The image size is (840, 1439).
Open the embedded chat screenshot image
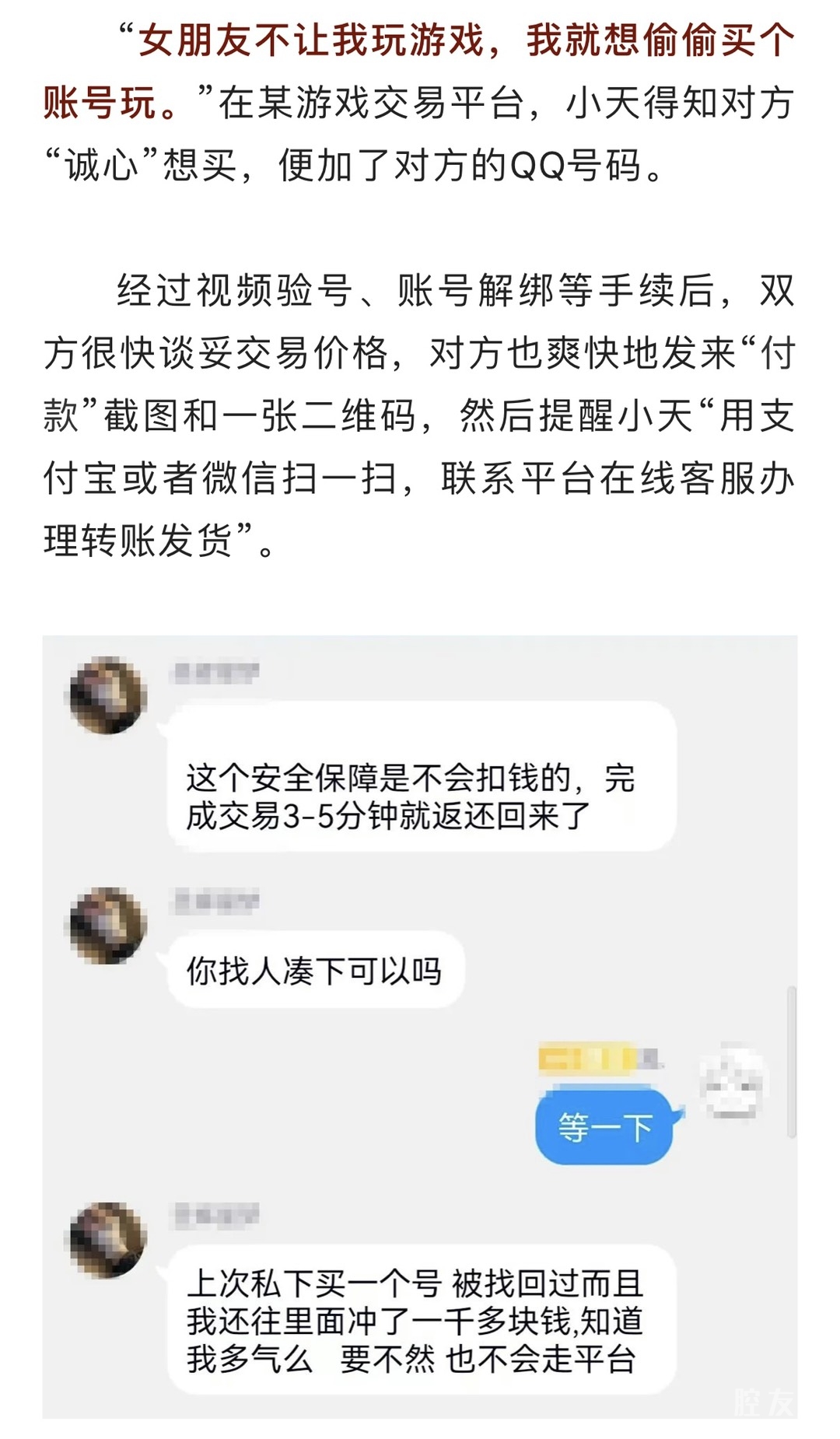[420, 1025]
